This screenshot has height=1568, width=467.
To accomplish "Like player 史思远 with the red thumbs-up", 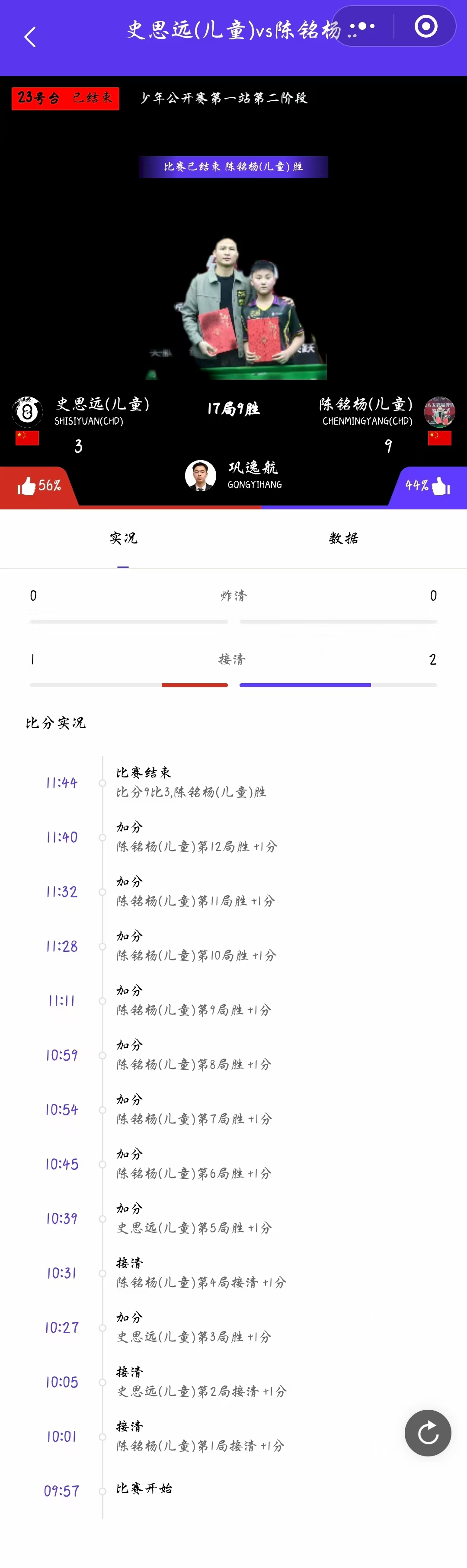I will click(x=27, y=486).
